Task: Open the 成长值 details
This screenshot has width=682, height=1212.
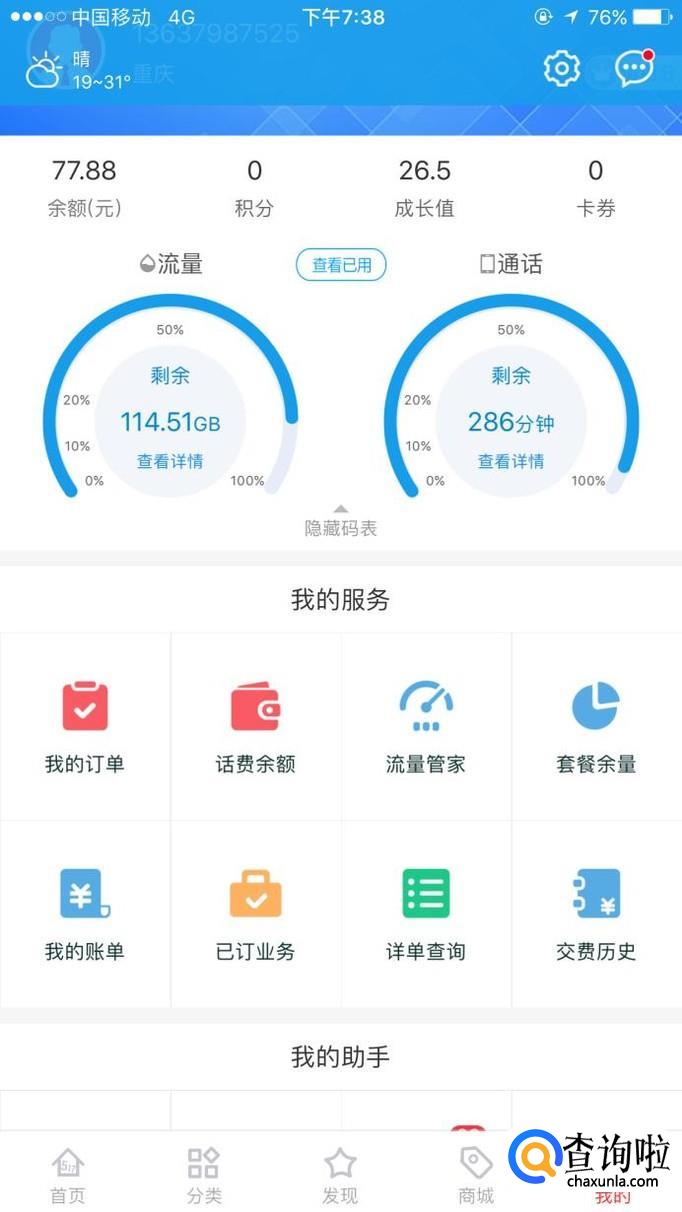Action: click(x=424, y=188)
